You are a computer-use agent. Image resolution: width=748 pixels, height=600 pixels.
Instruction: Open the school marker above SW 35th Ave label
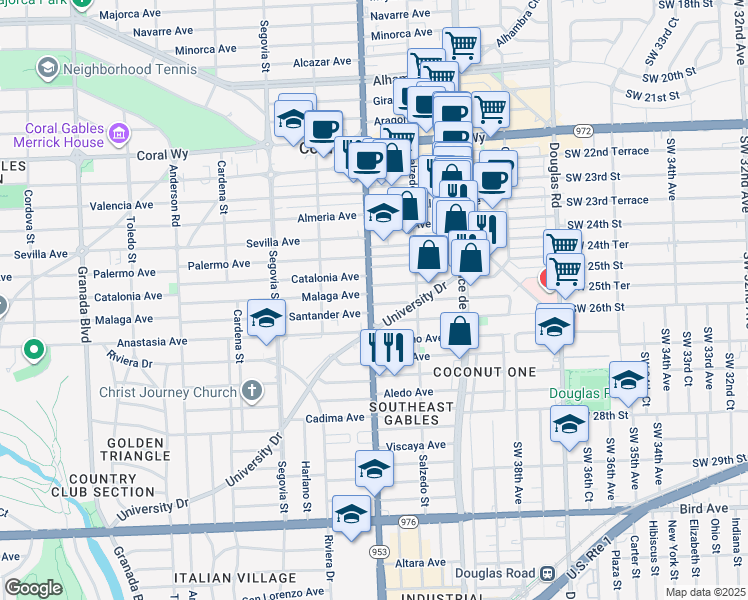628,380
